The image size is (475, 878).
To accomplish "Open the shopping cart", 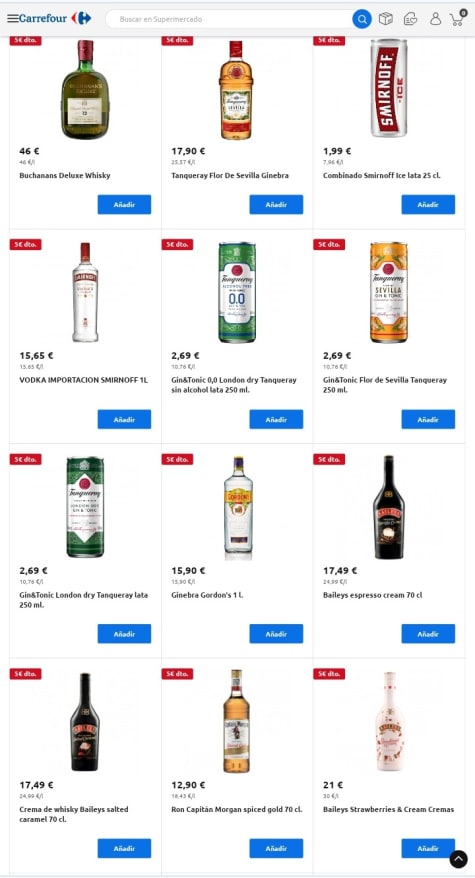I will pyautogui.click(x=458, y=18).
